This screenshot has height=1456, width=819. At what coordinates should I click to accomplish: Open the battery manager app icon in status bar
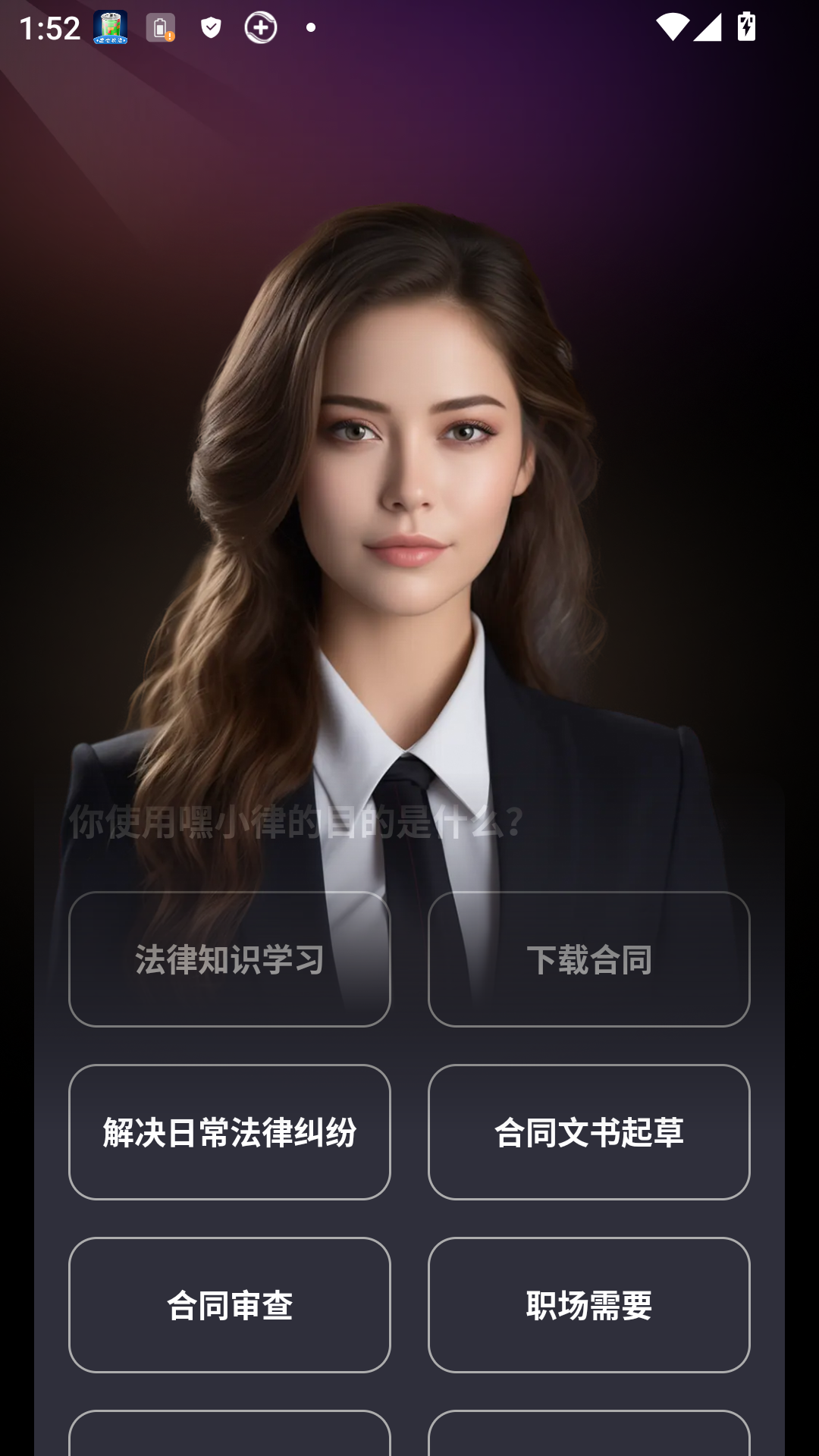coord(109,27)
